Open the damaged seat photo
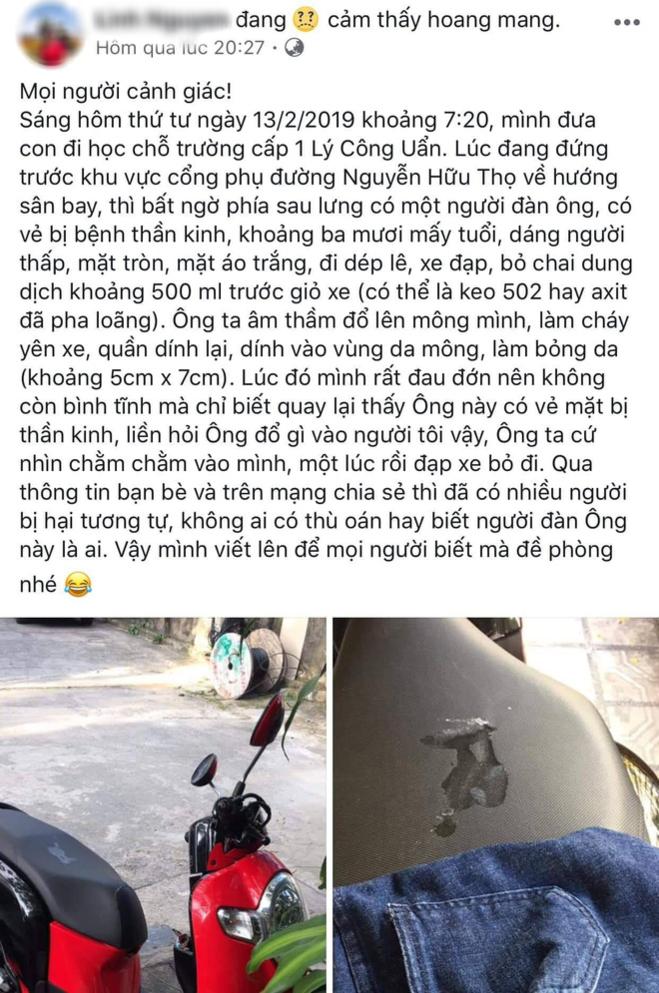The height and width of the screenshot is (993, 659). [496, 805]
